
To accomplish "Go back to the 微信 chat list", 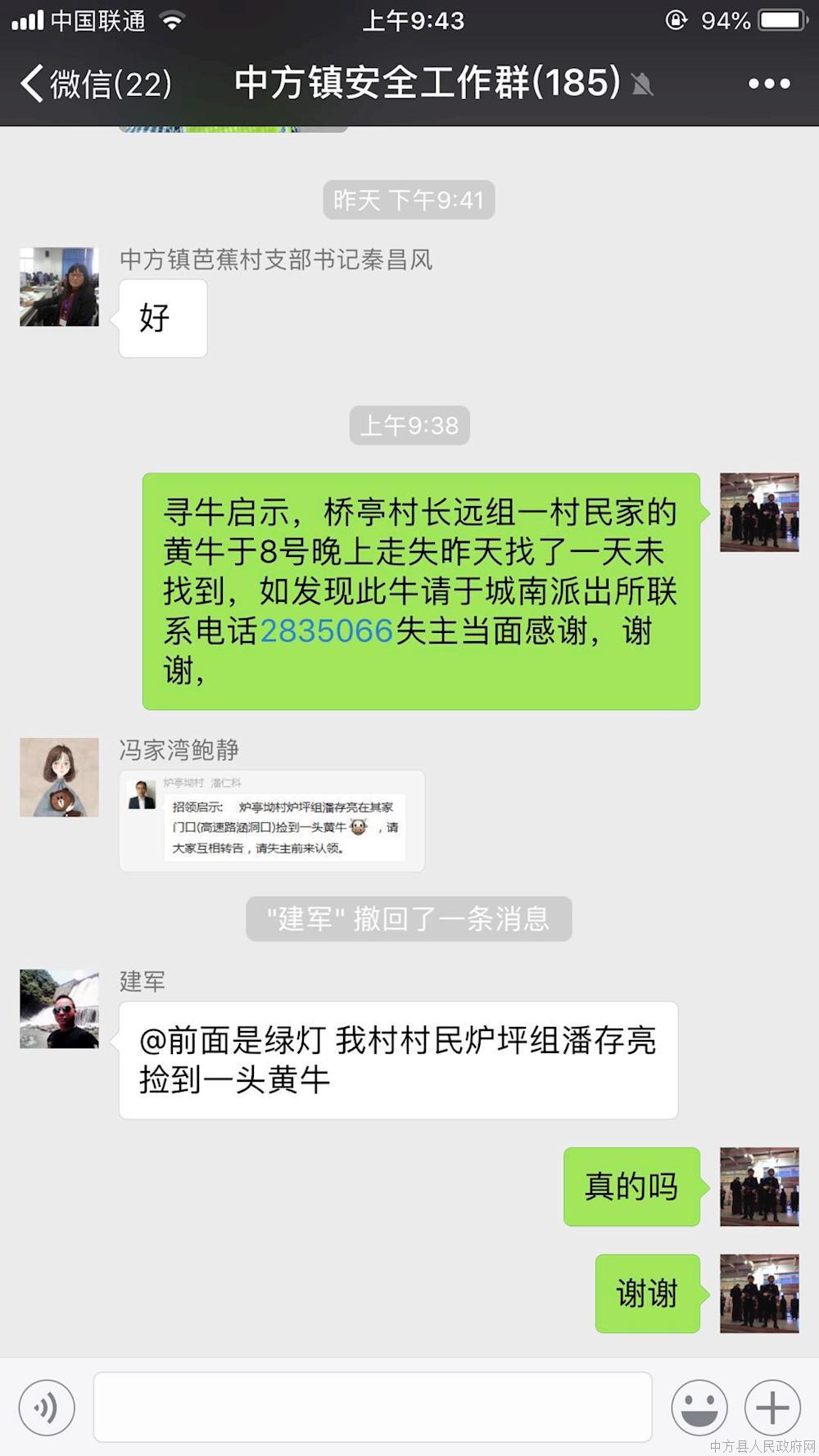I will [94, 84].
